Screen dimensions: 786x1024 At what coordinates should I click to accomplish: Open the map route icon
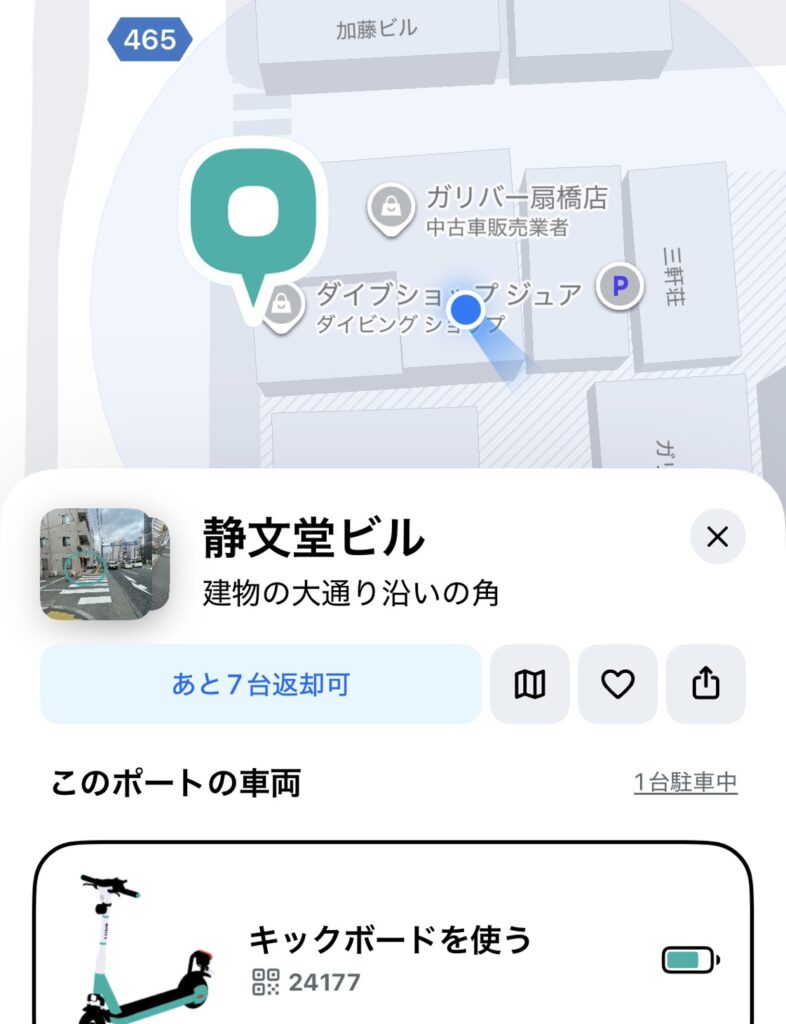coord(530,685)
